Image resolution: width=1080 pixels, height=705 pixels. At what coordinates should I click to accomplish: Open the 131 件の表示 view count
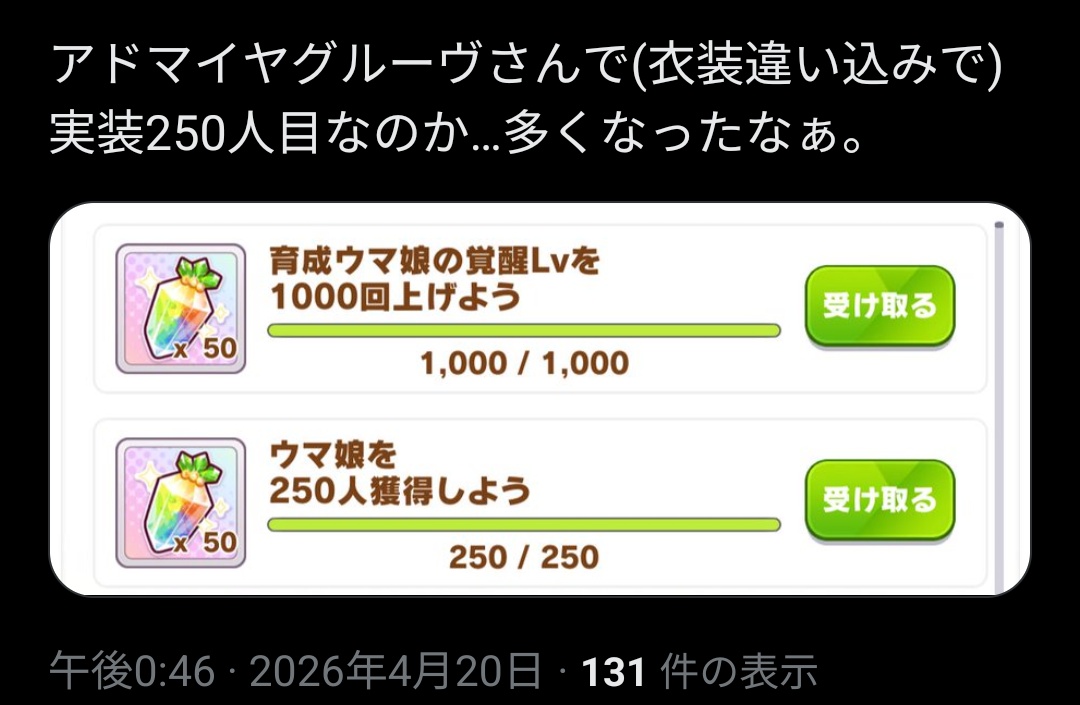[x=699, y=672]
